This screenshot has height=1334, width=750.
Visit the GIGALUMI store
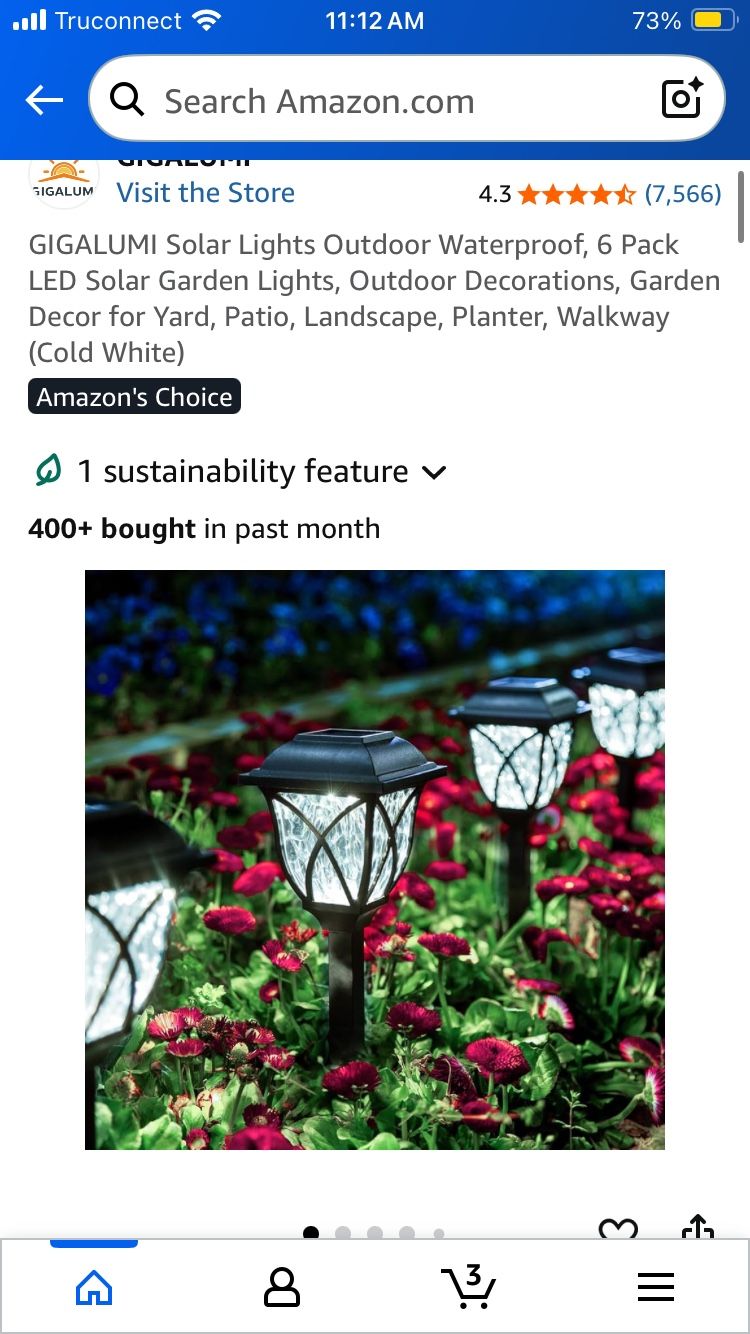pyautogui.click(x=205, y=192)
